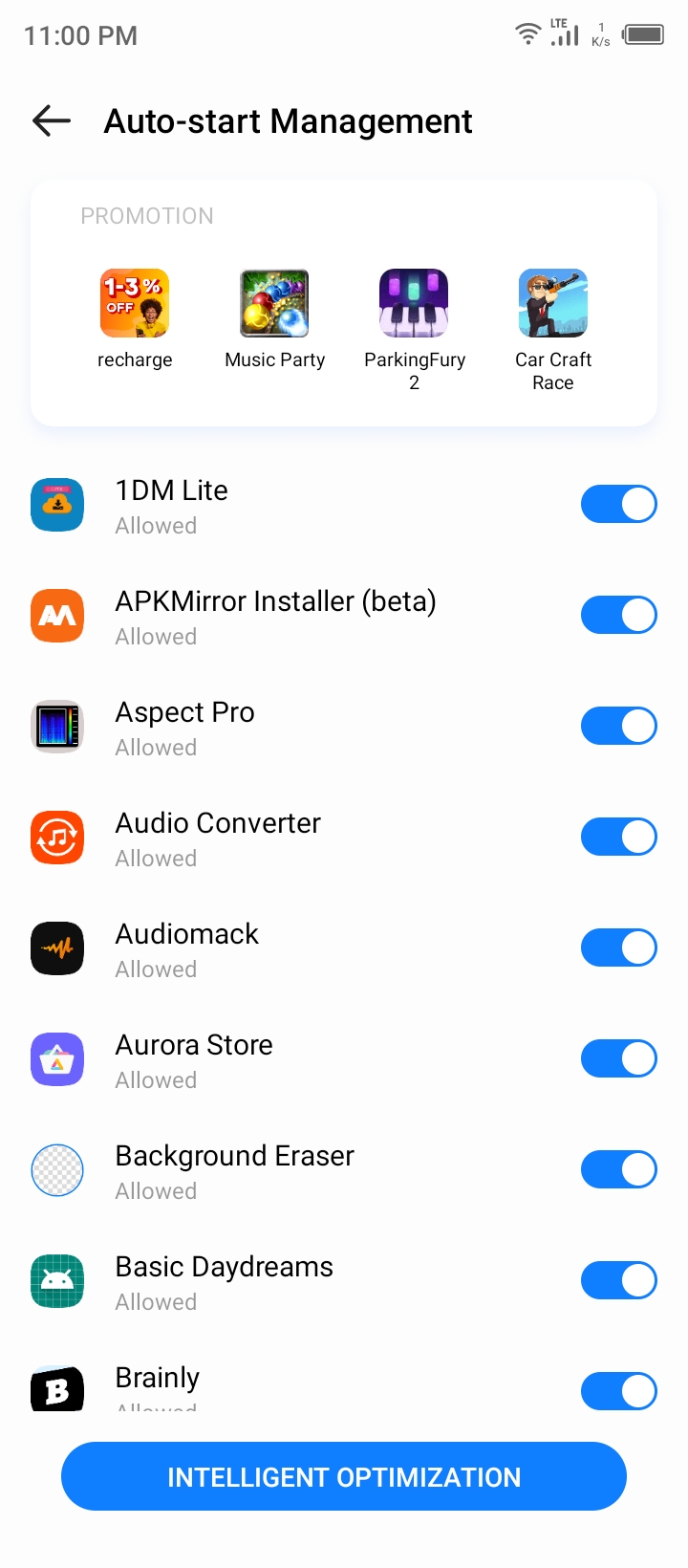This screenshot has height=1568, width=688.
Task: Switch off the Brainly auto-start toggle
Action: point(618,1391)
